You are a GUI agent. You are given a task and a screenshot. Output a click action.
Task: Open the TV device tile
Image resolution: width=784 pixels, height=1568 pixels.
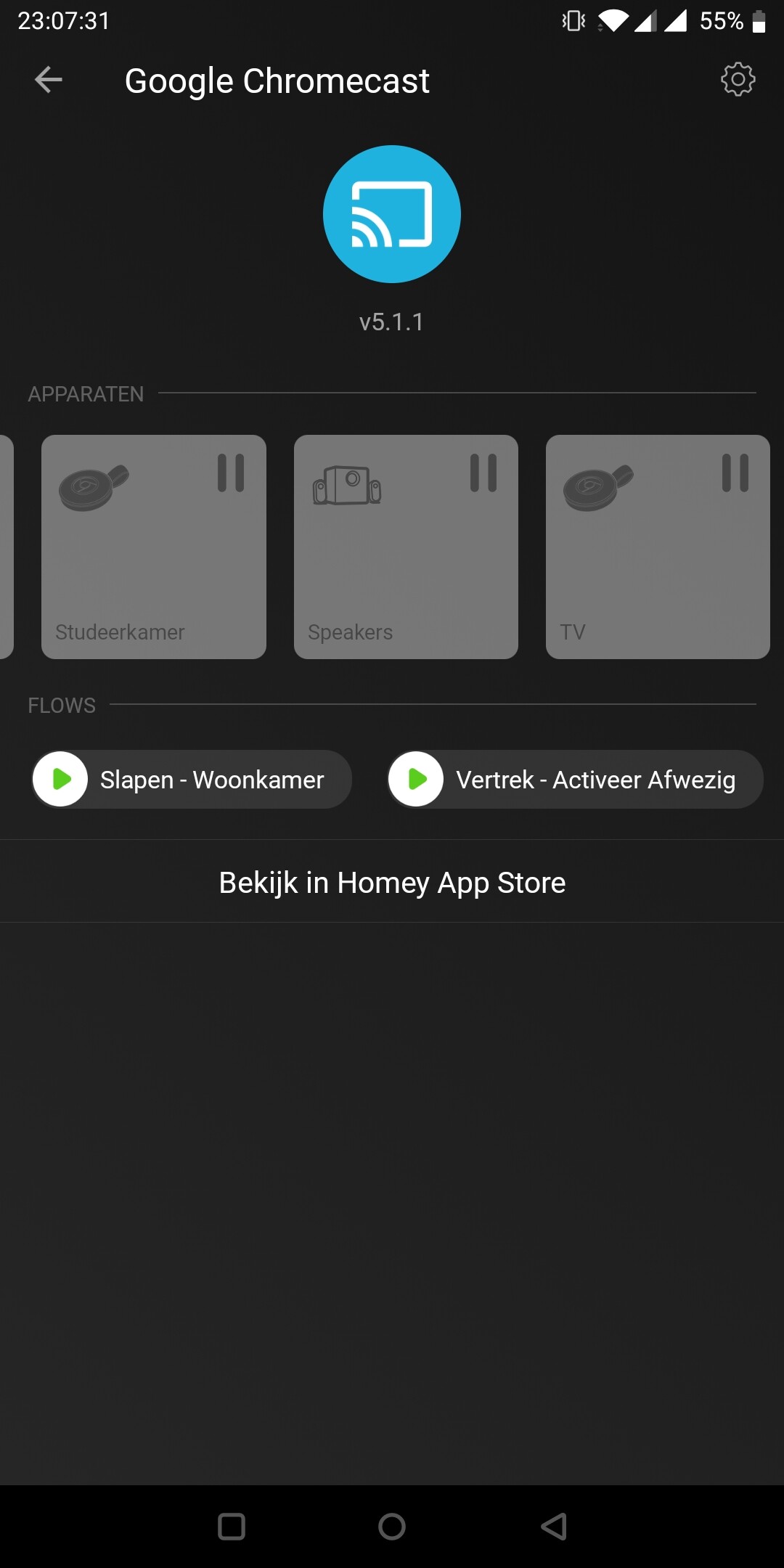[x=658, y=547]
